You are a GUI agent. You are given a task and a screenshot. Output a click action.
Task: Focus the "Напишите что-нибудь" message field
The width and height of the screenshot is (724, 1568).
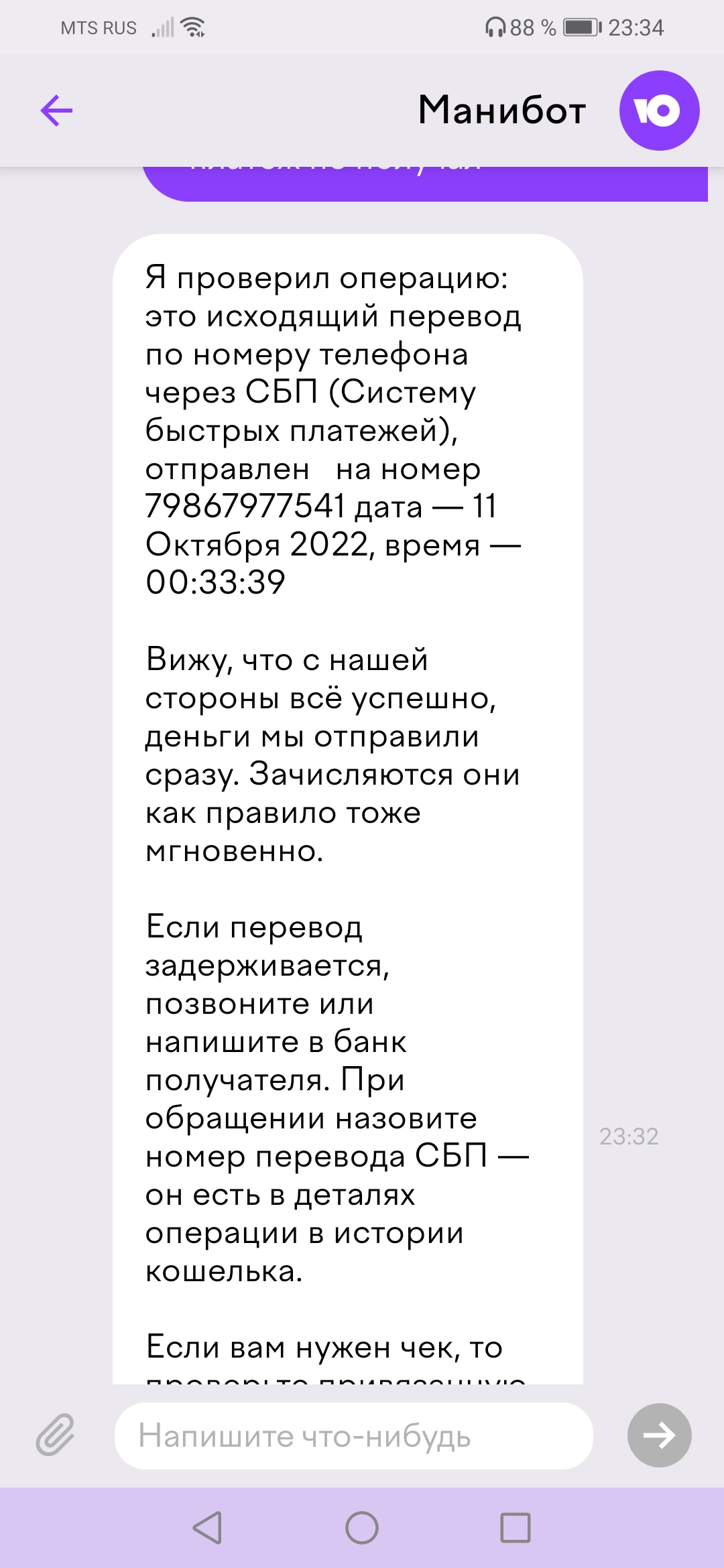point(354,1435)
